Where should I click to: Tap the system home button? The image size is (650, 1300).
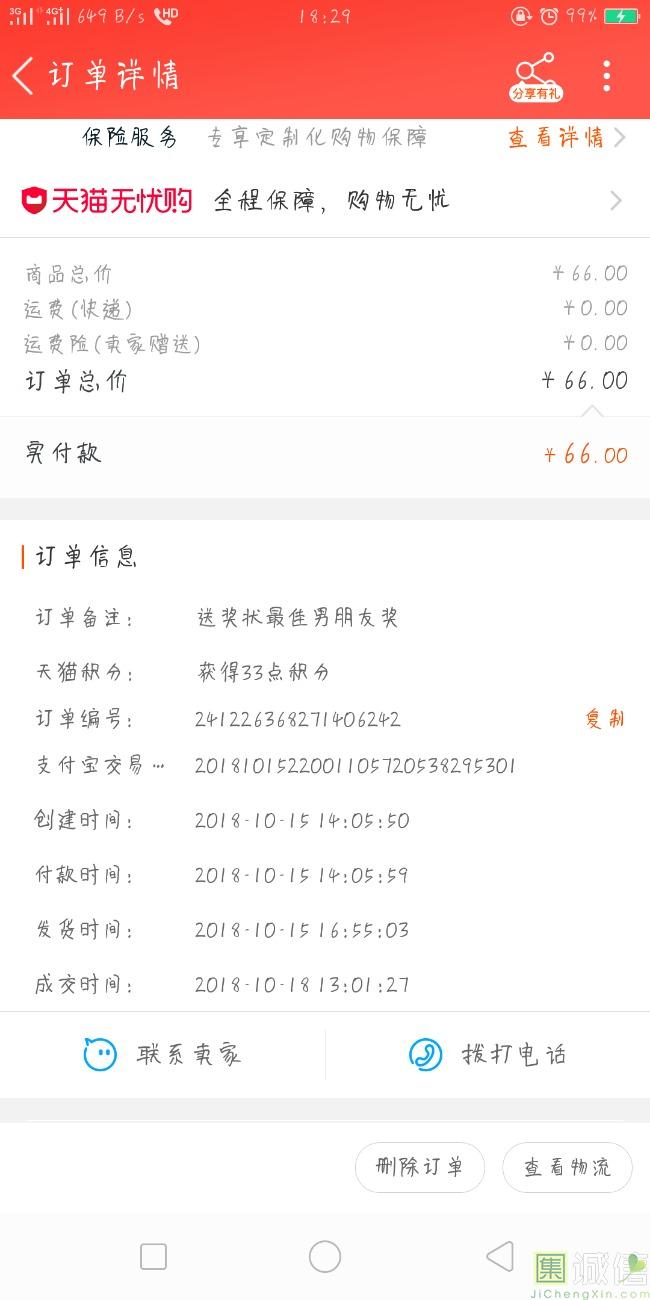[x=325, y=1257]
